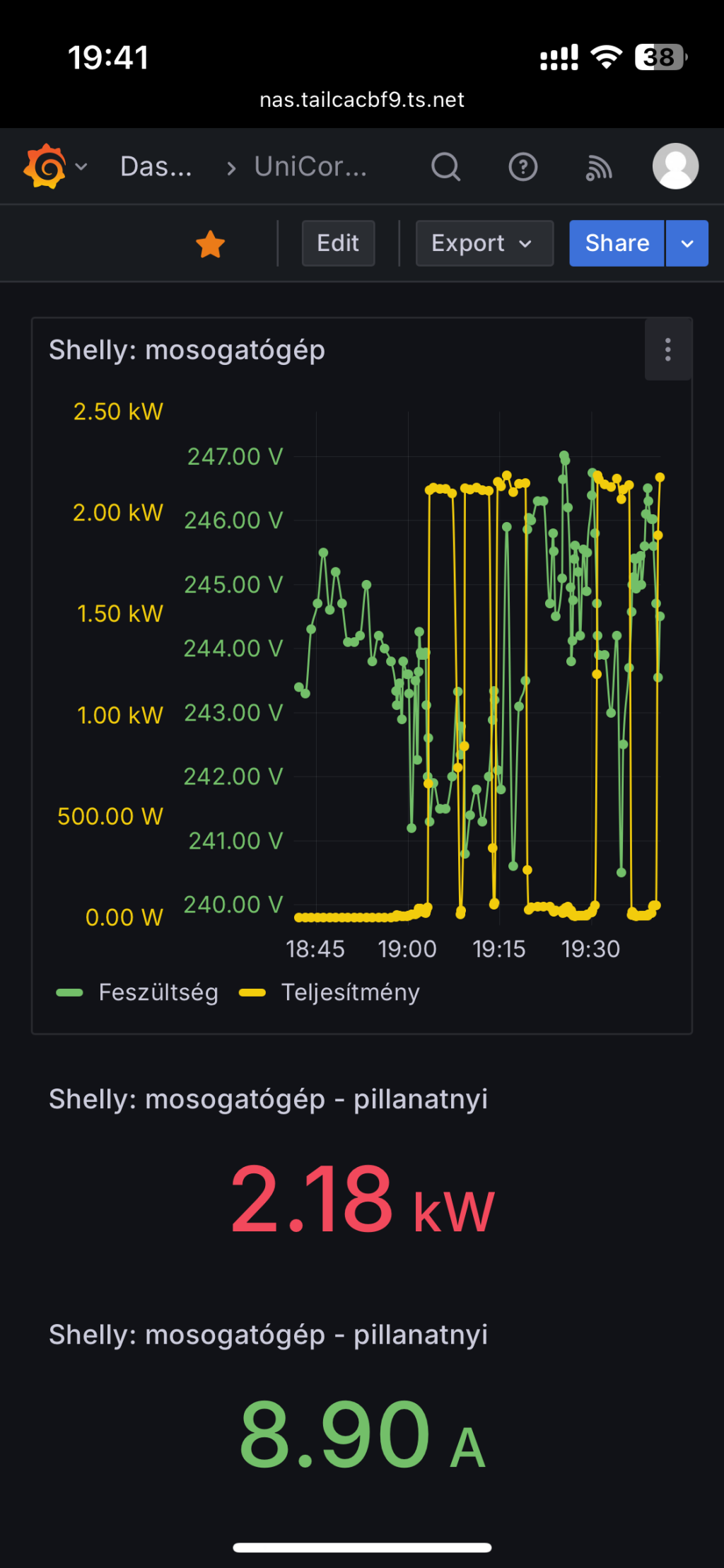Go to Das... breadcrumb

pyautogui.click(x=156, y=167)
